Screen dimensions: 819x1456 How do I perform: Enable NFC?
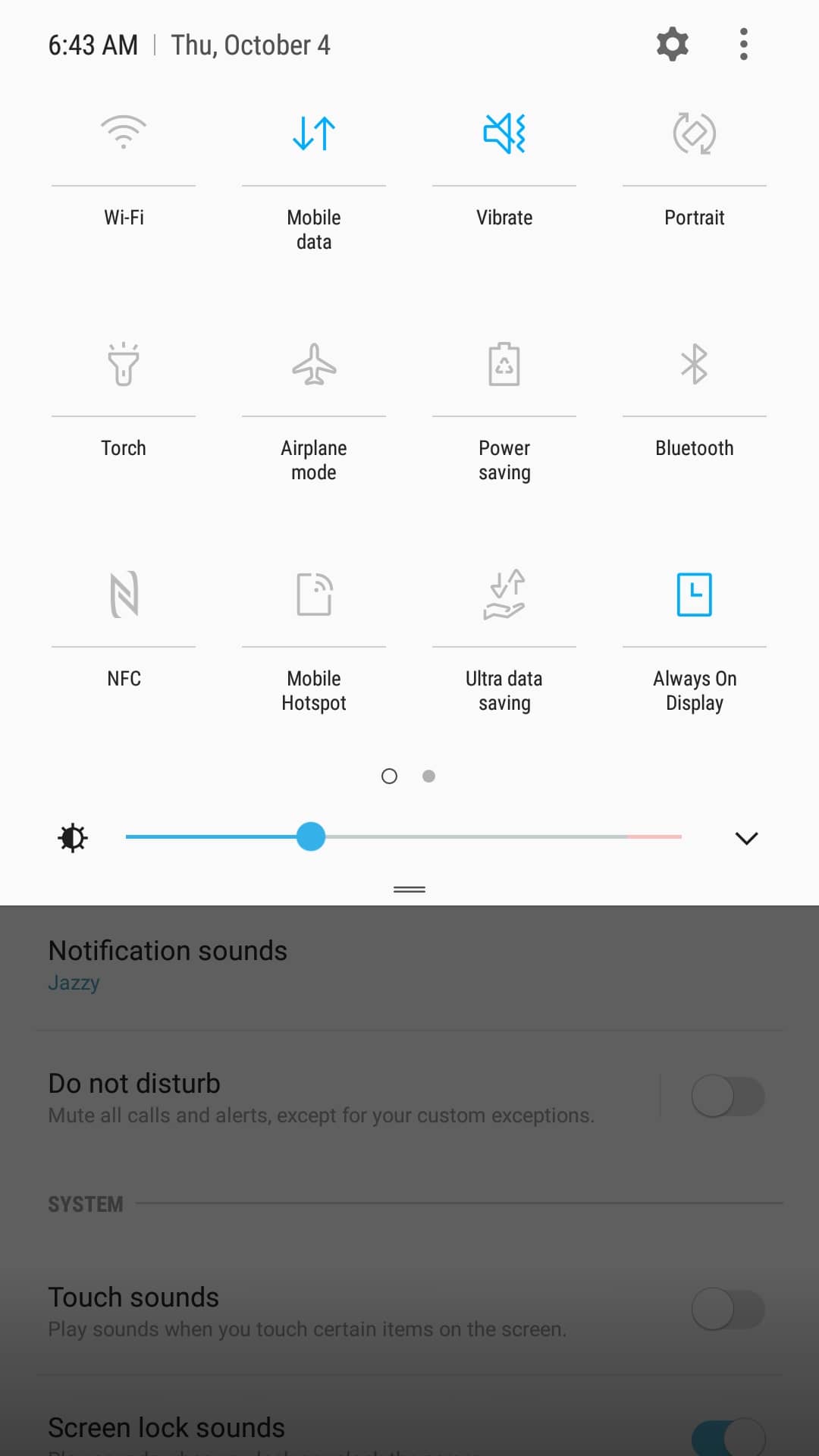click(x=124, y=595)
